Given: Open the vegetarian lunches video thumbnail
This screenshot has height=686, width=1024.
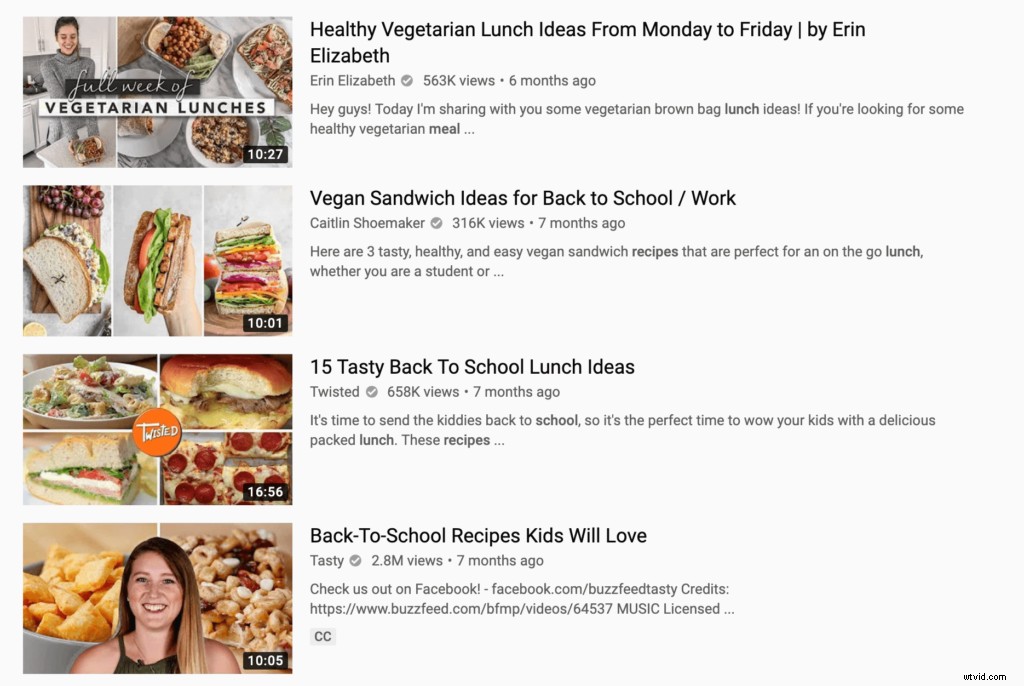Looking at the screenshot, I should tap(157, 92).
